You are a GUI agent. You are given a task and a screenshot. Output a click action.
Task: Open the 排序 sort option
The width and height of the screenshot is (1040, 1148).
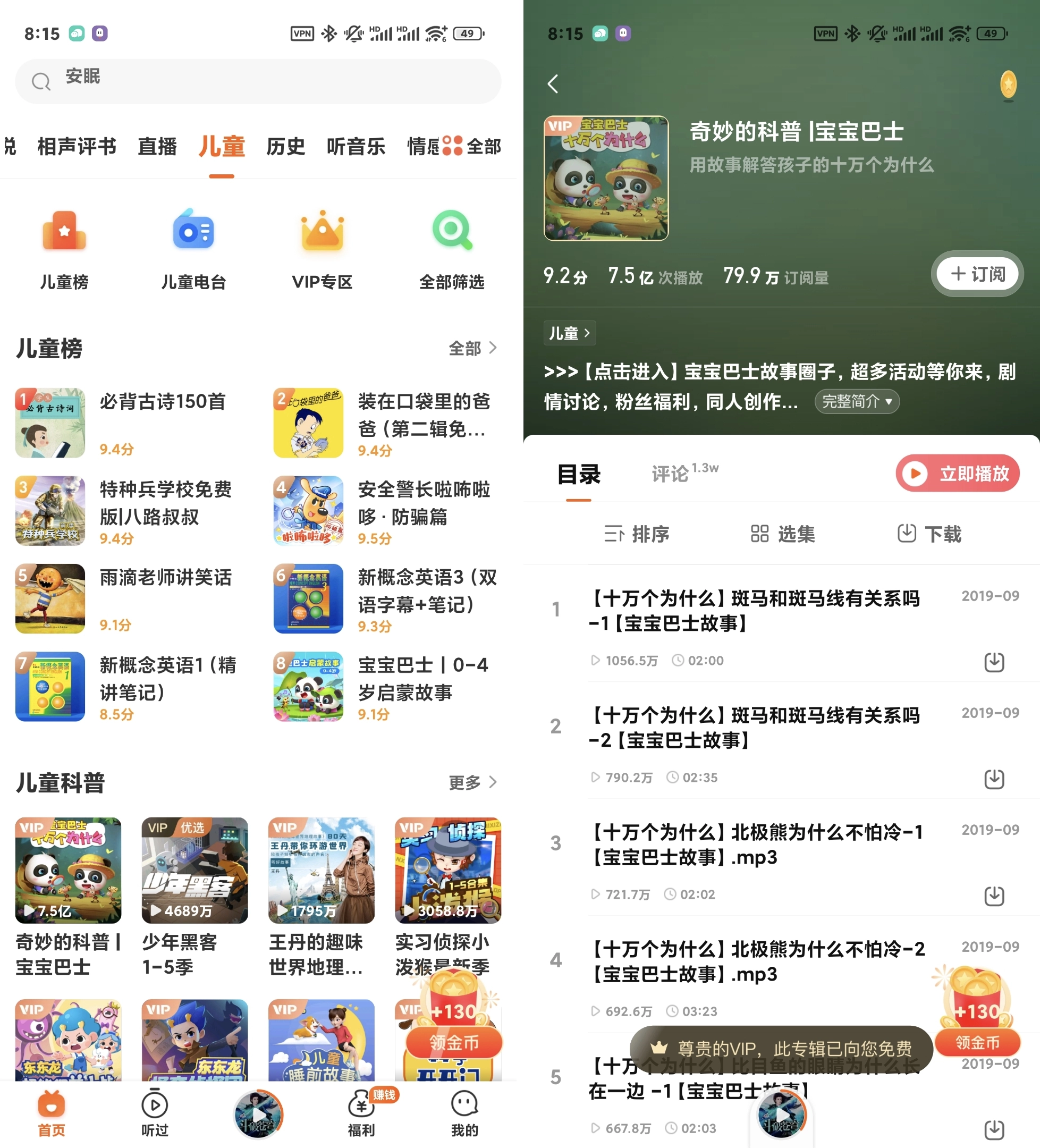tap(637, 534)
